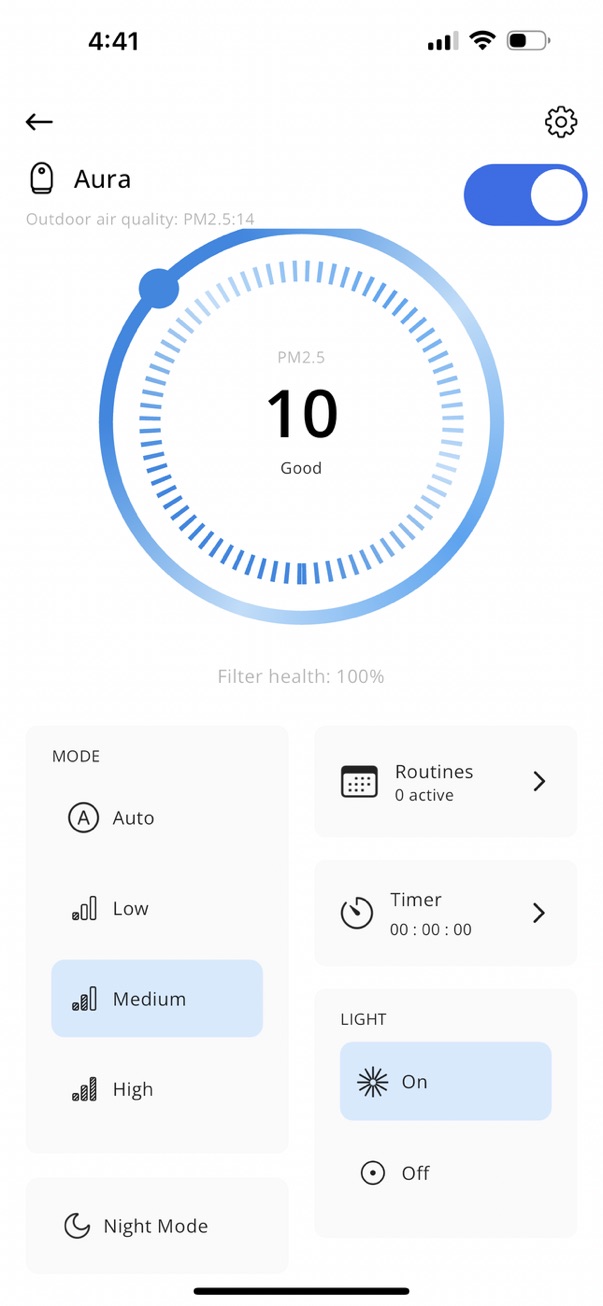603x1306 pixels.
Task: Switch fan speed to Low
Action: click(157, 908)
